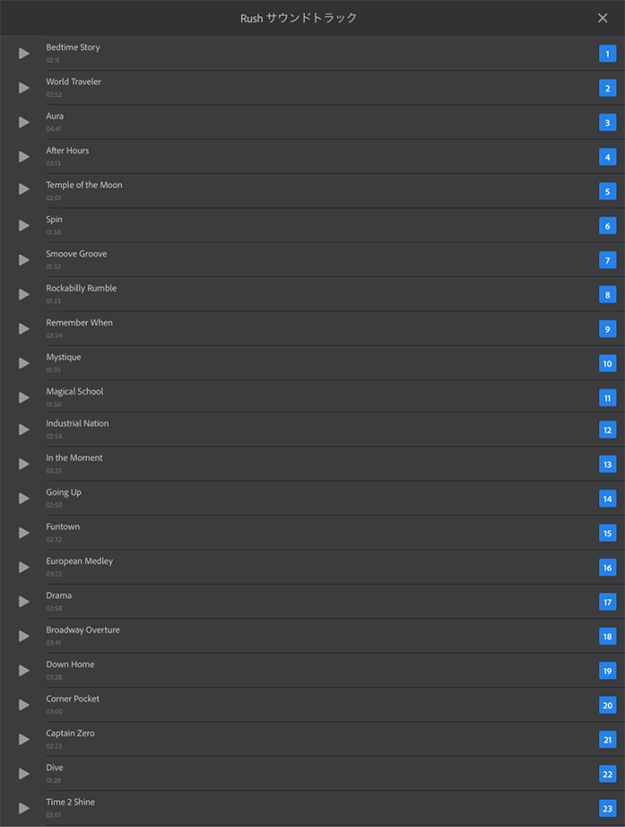625x827 pixels.
Task: Play the Spin track preview
Action: (x=24, y=225)
